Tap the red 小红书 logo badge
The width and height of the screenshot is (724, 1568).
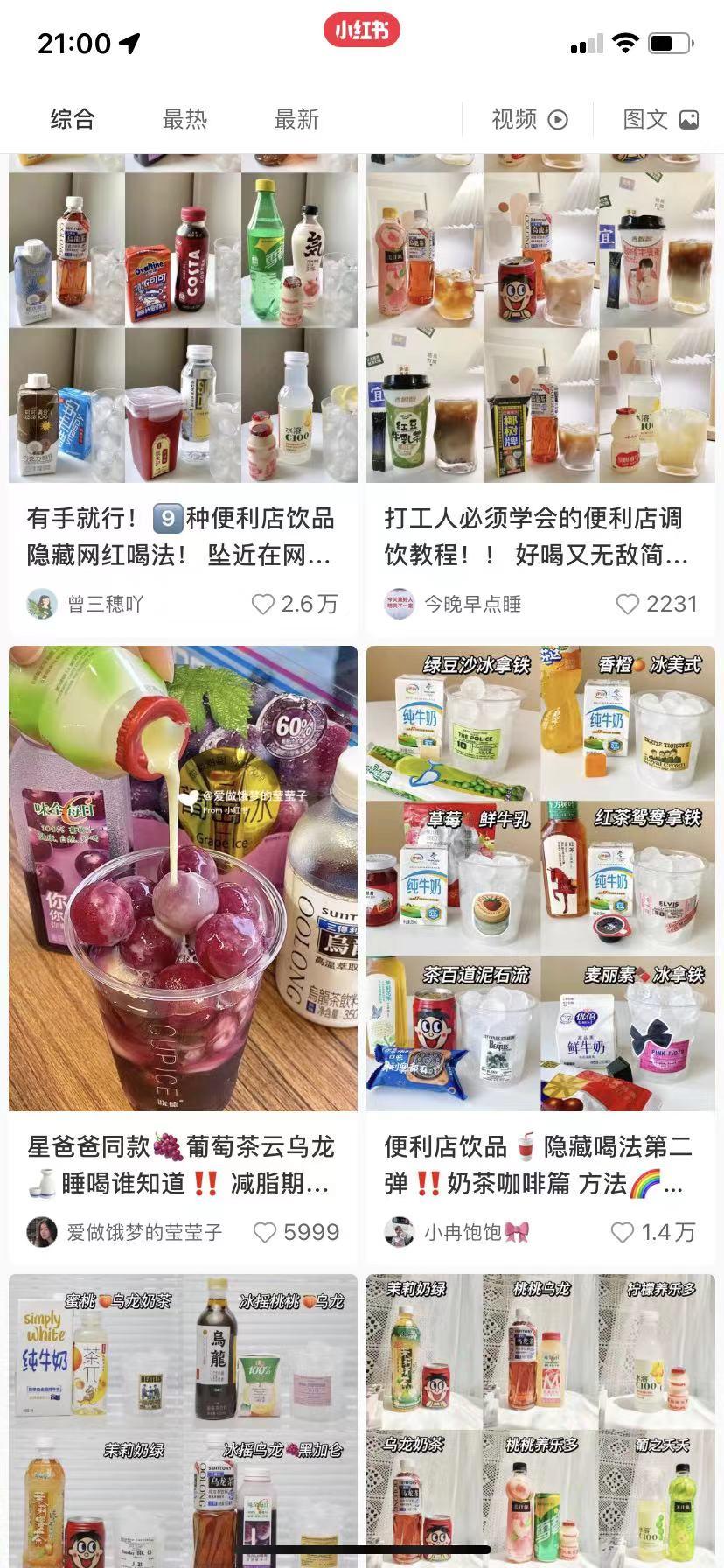click(361, 28)
